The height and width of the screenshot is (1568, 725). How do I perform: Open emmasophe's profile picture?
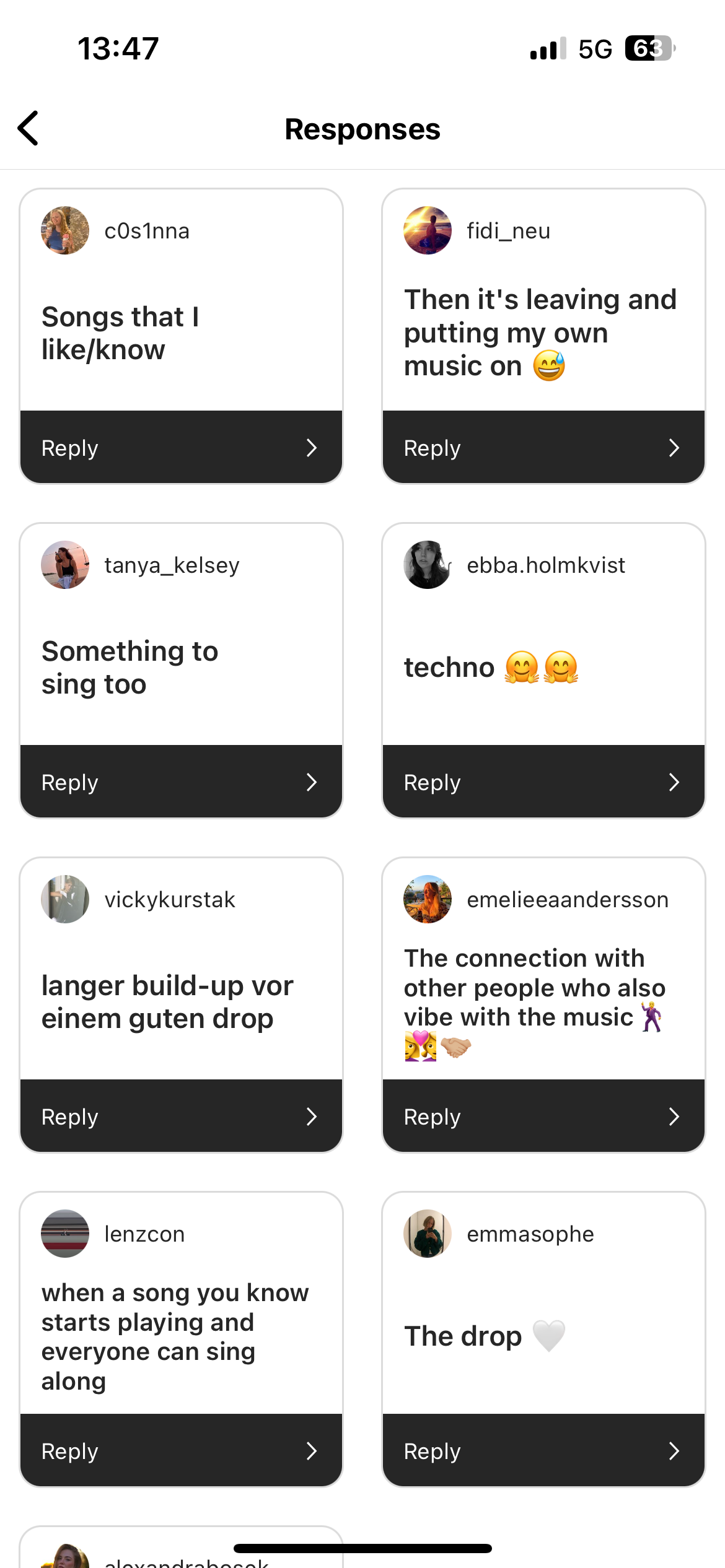pos(428,1234)
